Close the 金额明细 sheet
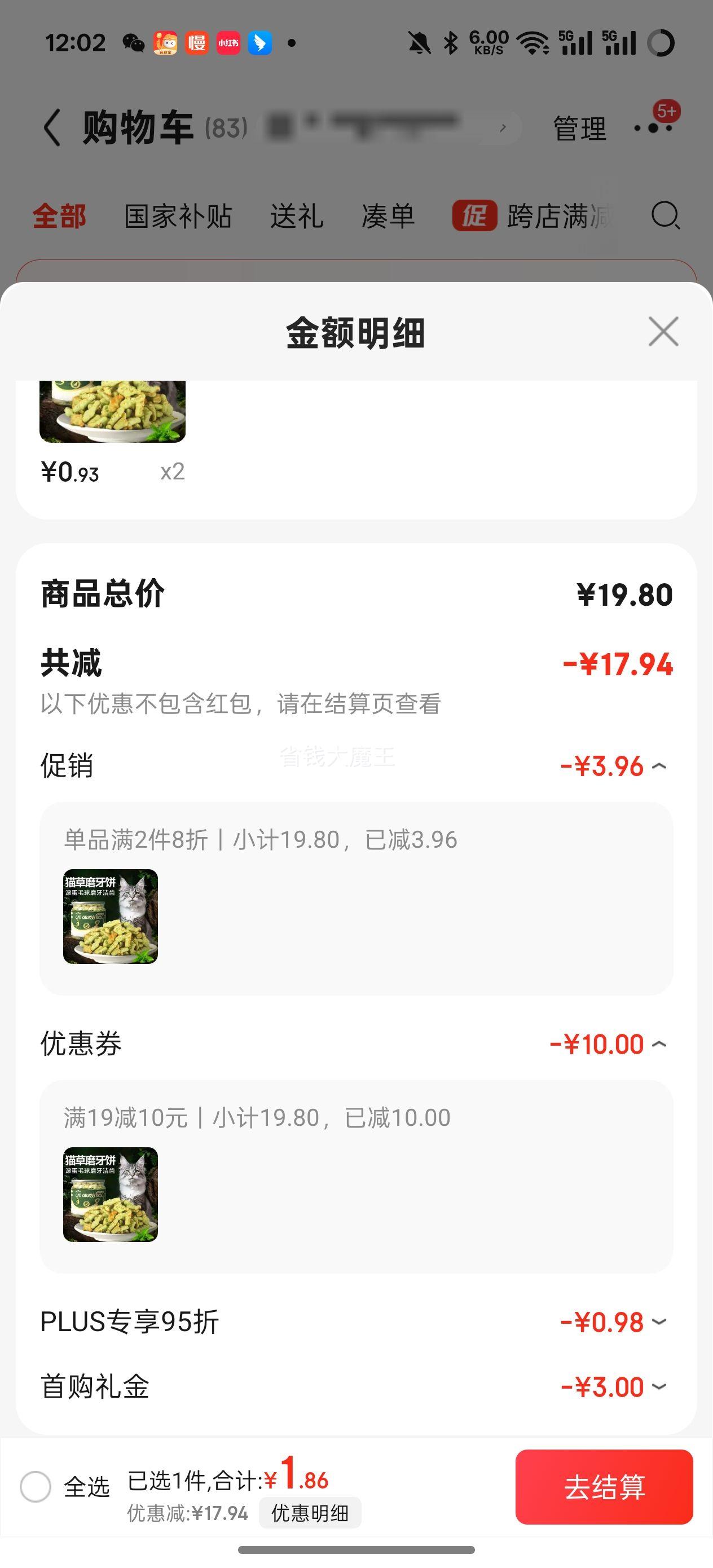The width and height of the screenshot is (713, 1568). pyautogui.click(x=663, y=332)
